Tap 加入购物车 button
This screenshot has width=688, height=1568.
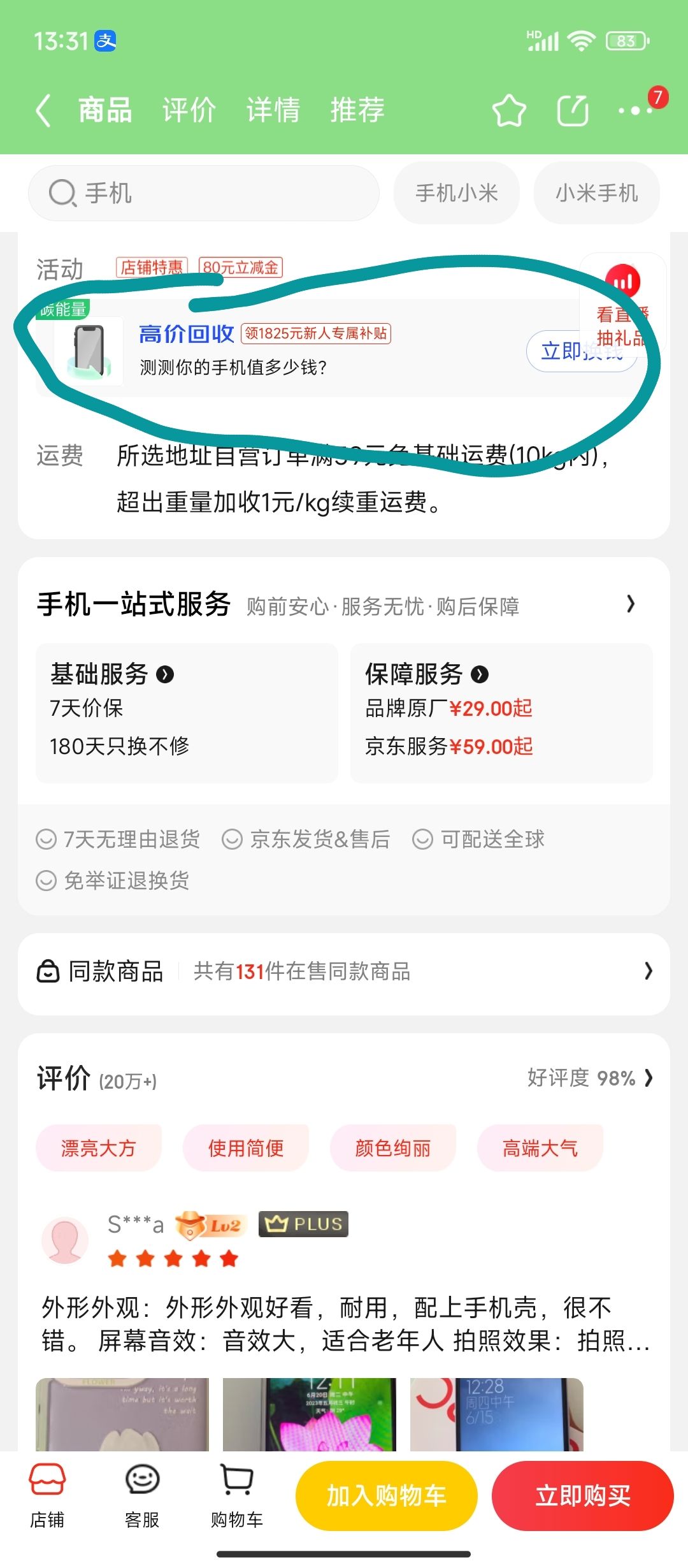387,1495
